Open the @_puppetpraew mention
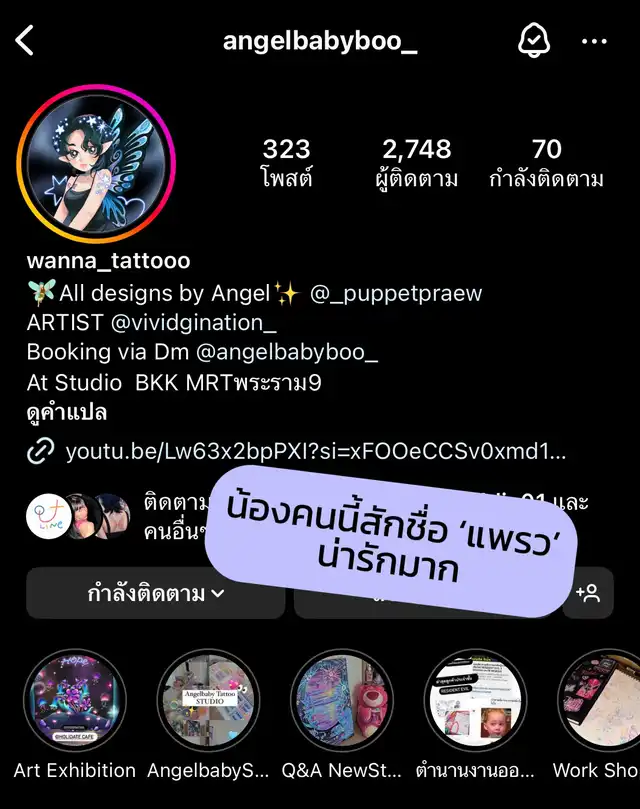 coord(397,294)
